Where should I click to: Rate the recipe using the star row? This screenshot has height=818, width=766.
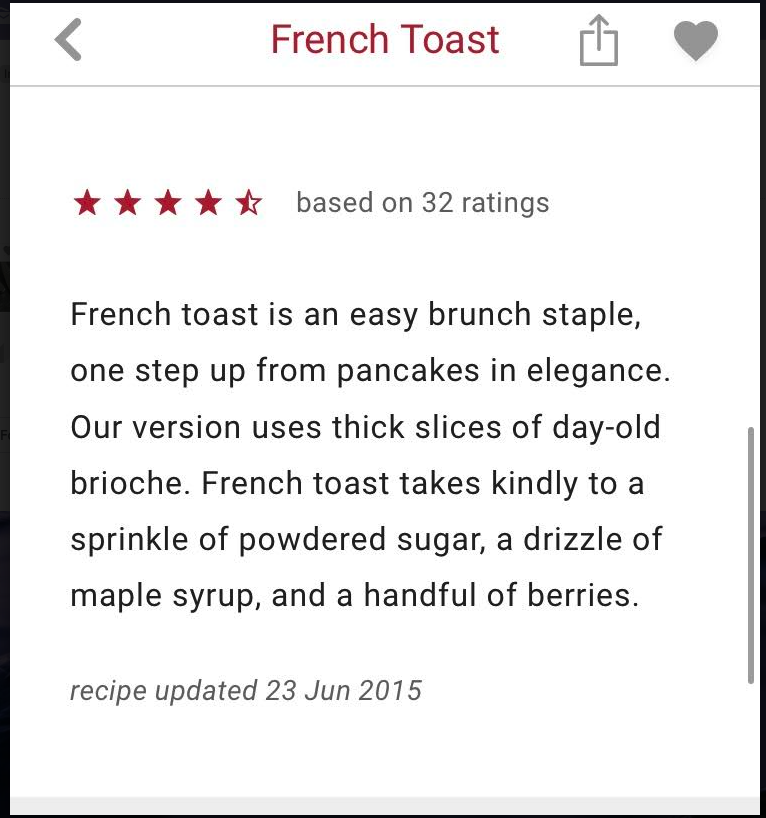coord(167,204)
